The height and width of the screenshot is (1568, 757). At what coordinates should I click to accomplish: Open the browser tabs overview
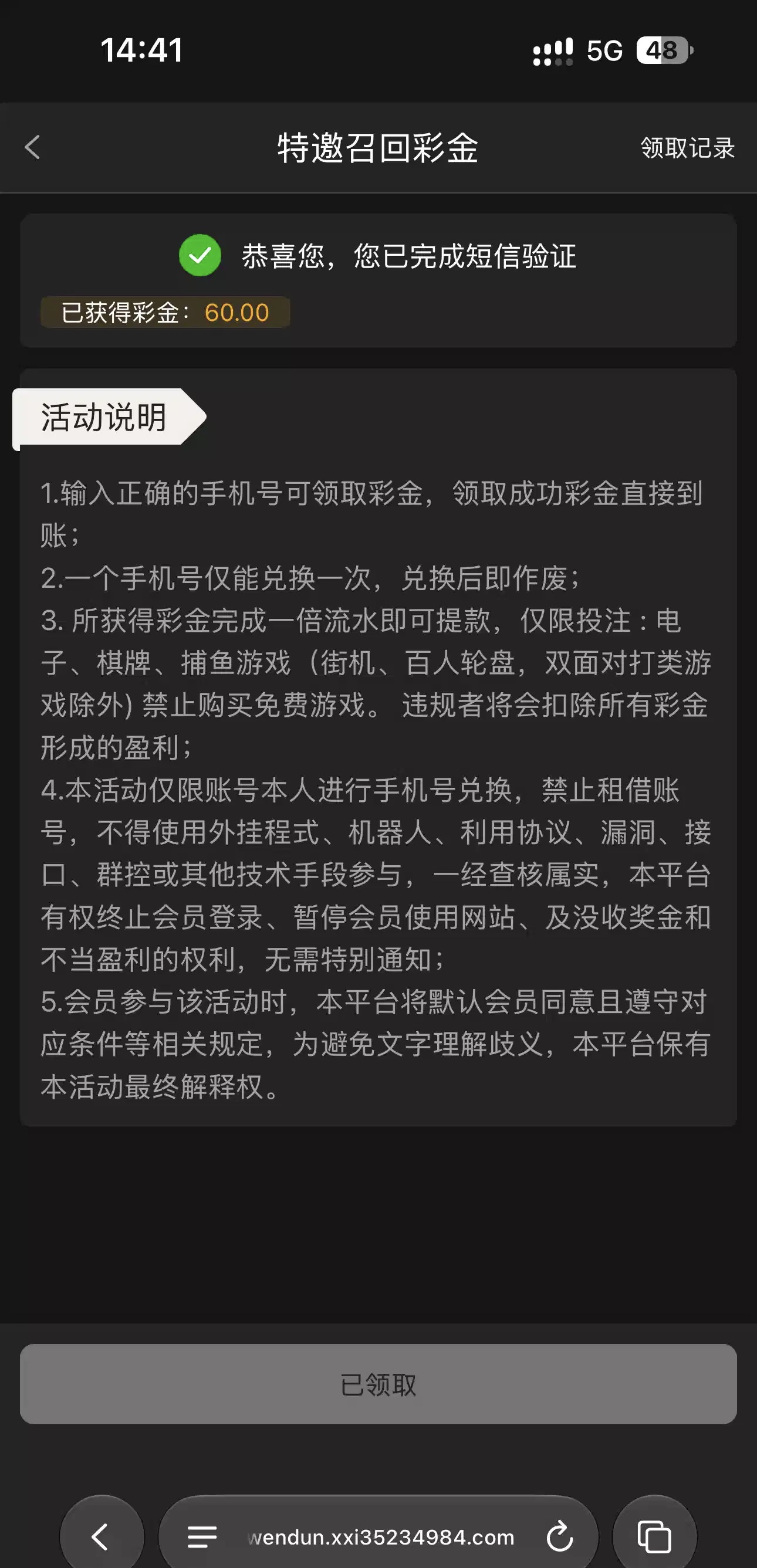tap(654, 1536)
